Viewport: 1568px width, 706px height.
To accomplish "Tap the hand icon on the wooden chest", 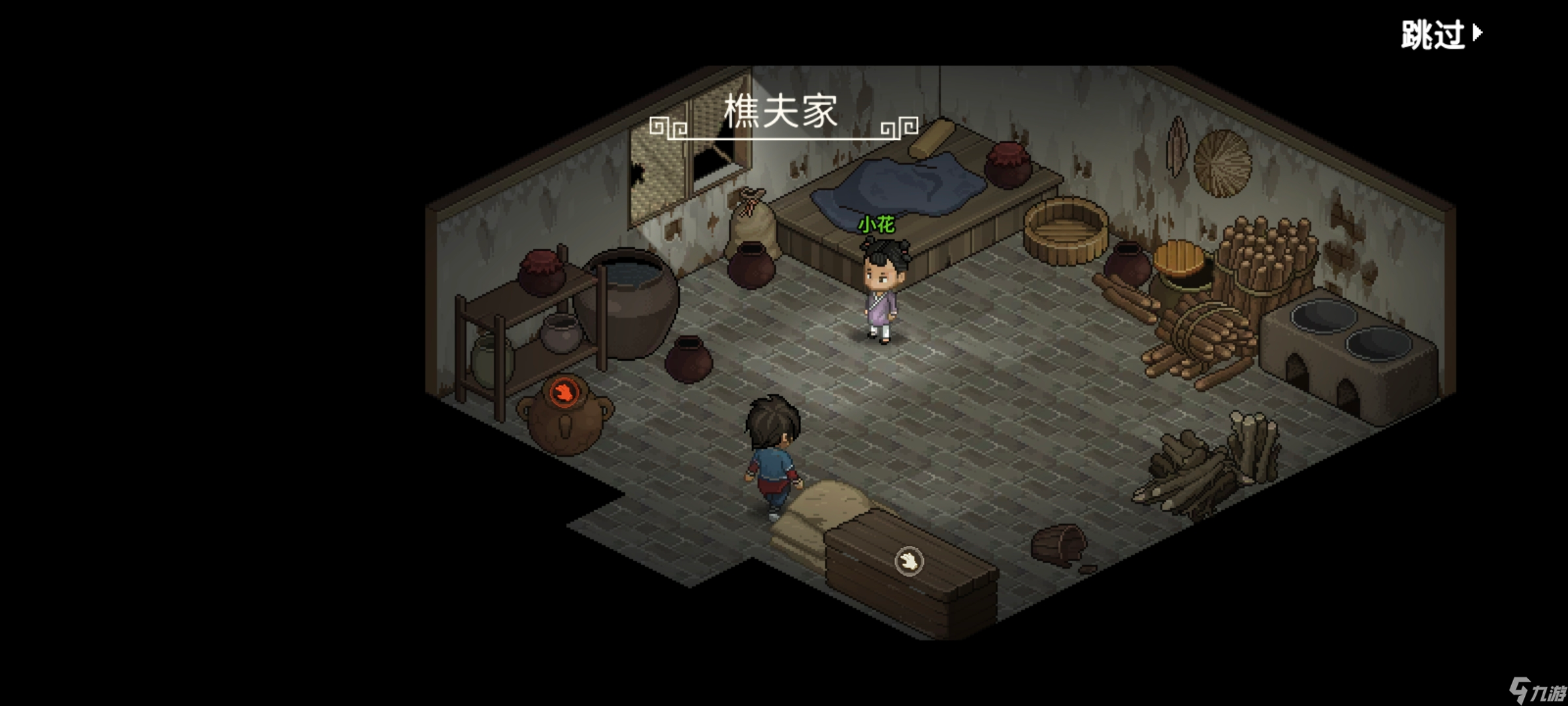I will 909,561.
